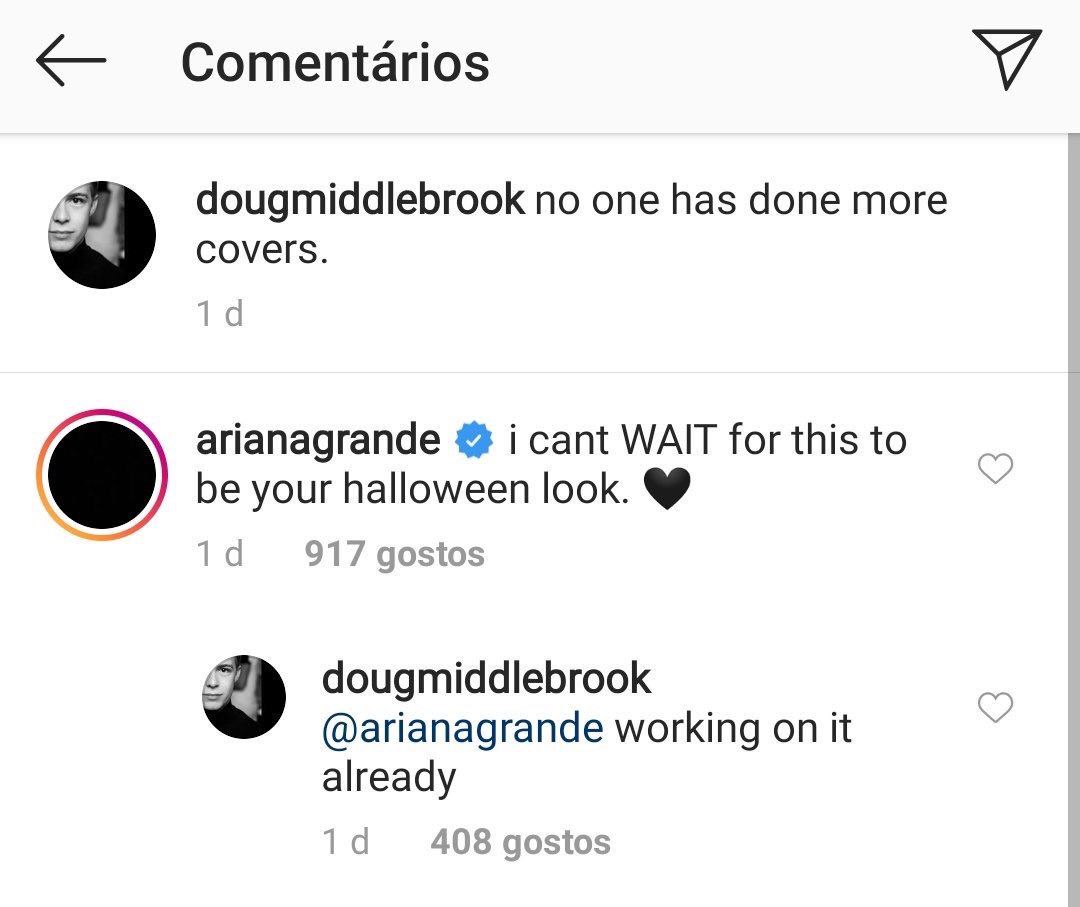Like dougmiddlebrook's "working on it already" reply
This screenshot has height=907, width=1080.
(995, 708)
